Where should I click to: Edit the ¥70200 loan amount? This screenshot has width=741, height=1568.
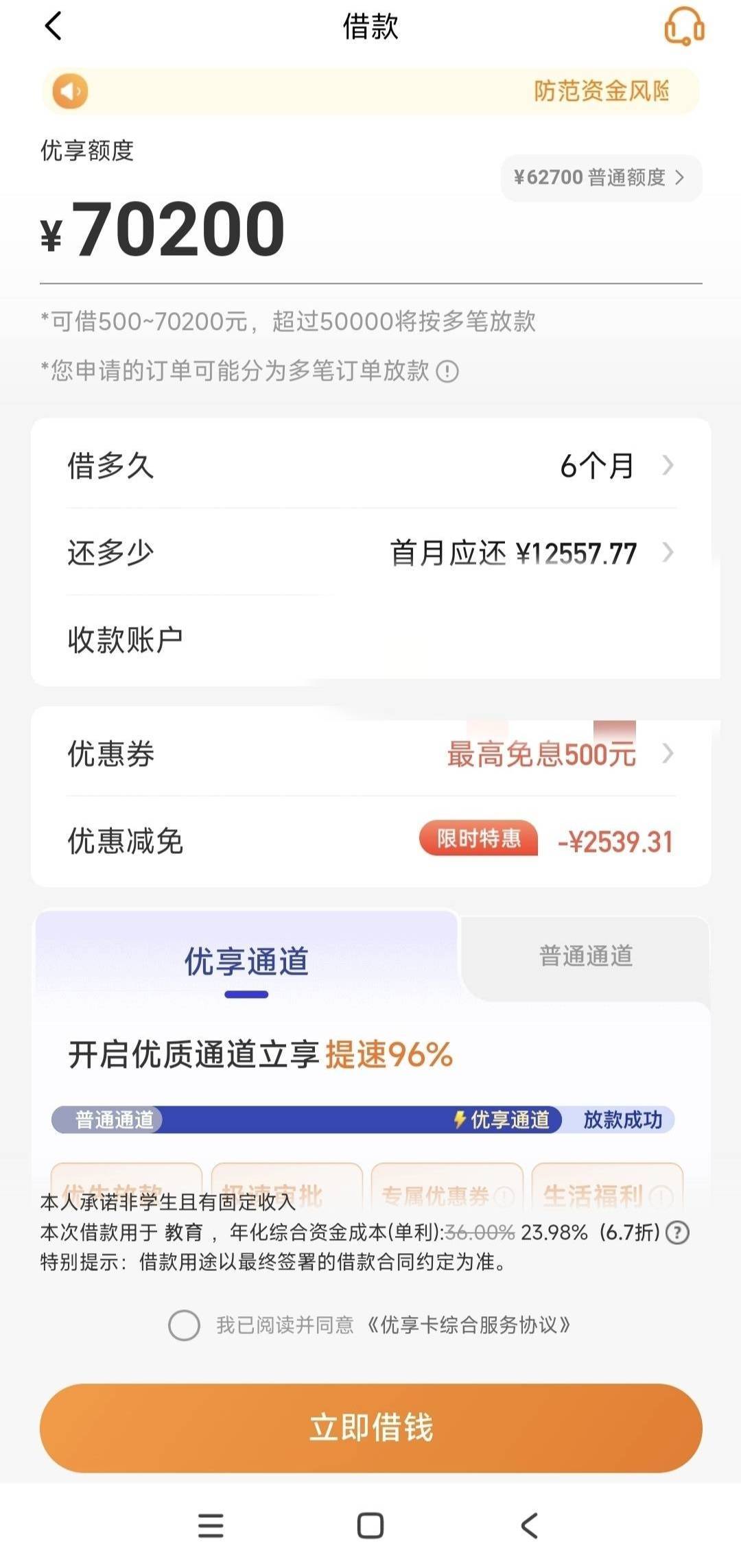(178, 230)
